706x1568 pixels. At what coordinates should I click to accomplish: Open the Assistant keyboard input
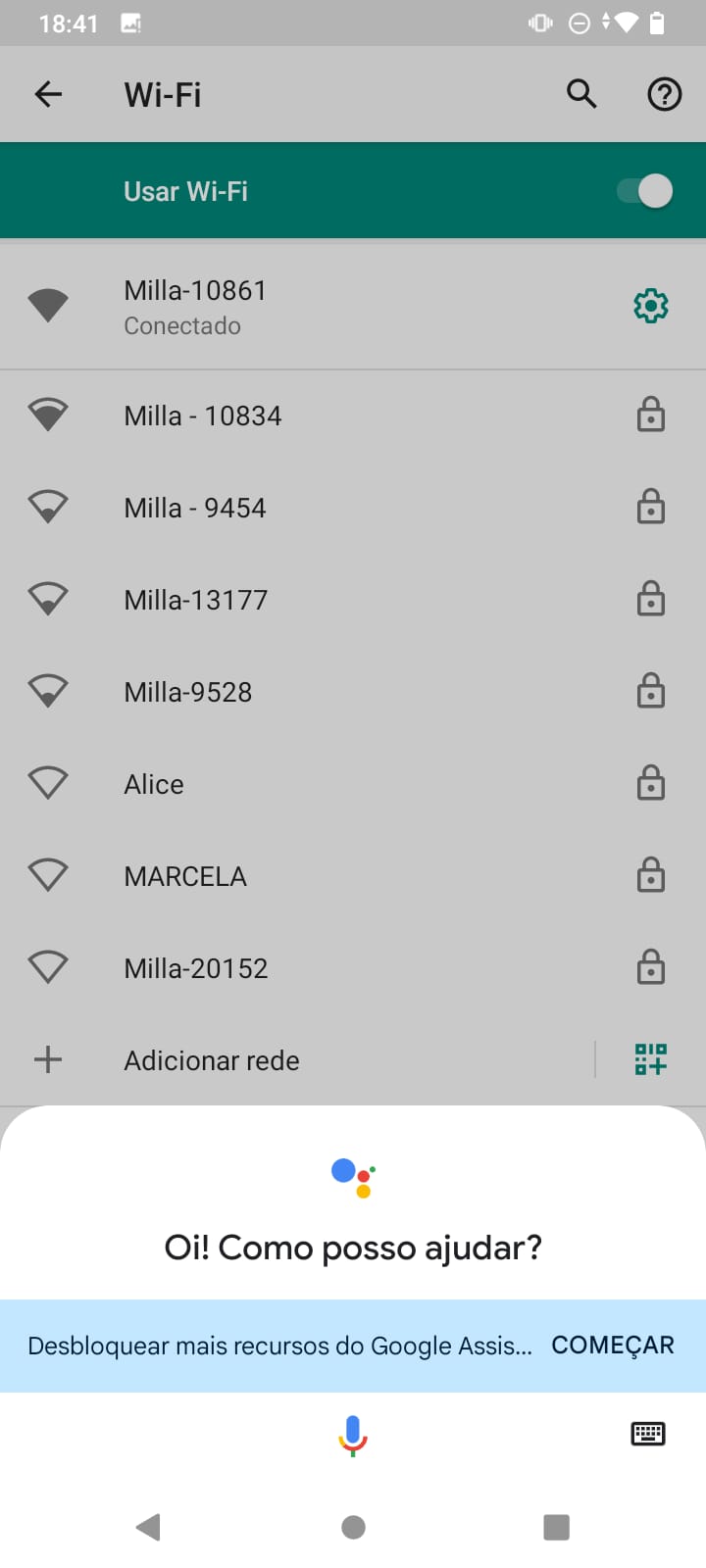(647, 1434)
